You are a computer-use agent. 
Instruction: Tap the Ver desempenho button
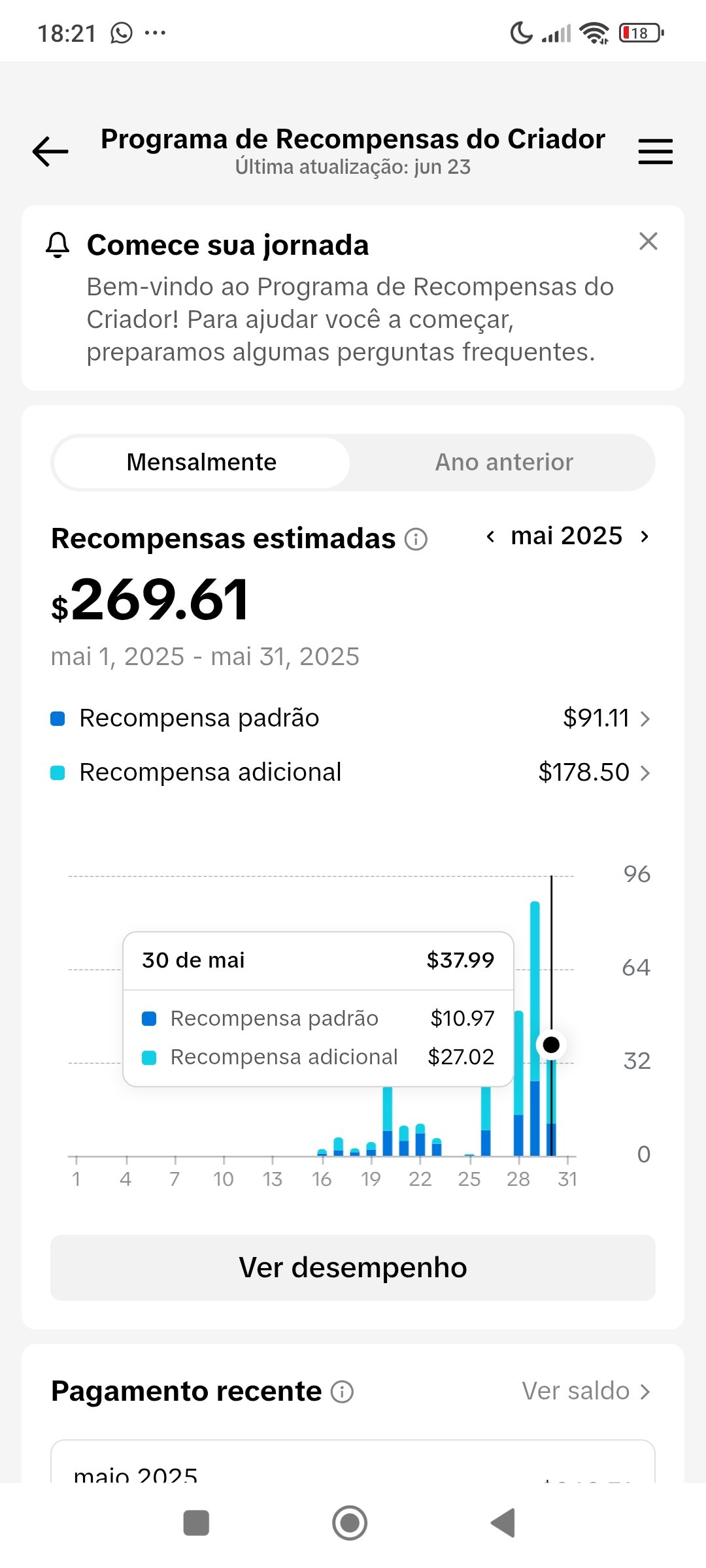(353, 1267)
